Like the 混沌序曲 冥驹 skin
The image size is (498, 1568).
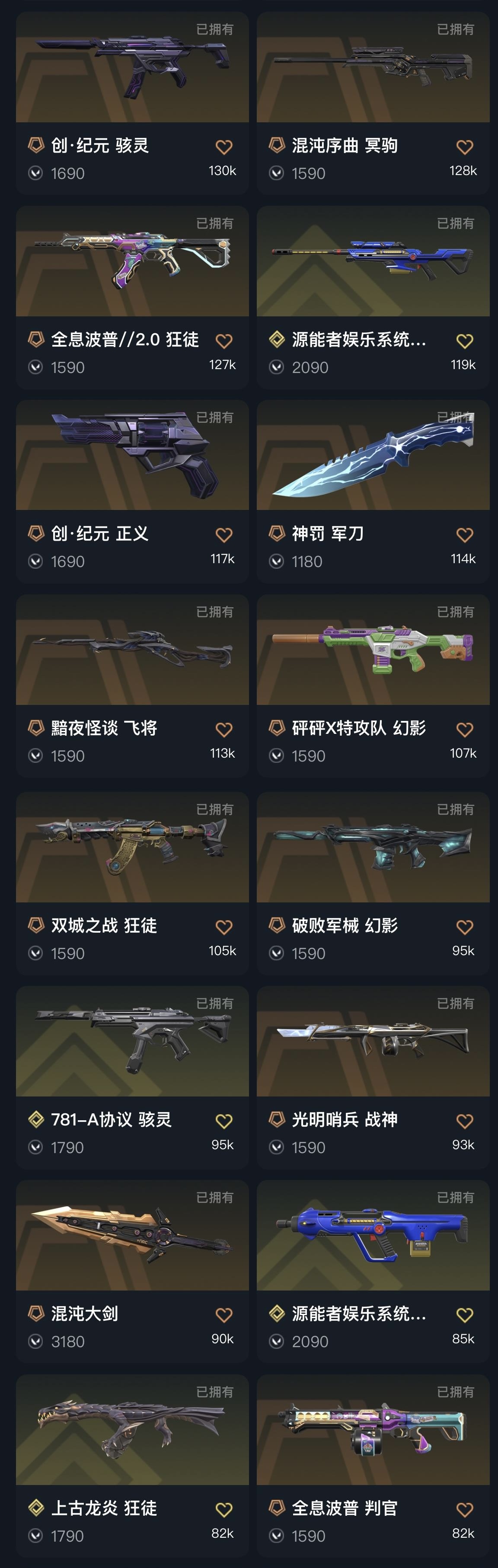(x=465, y=147)
